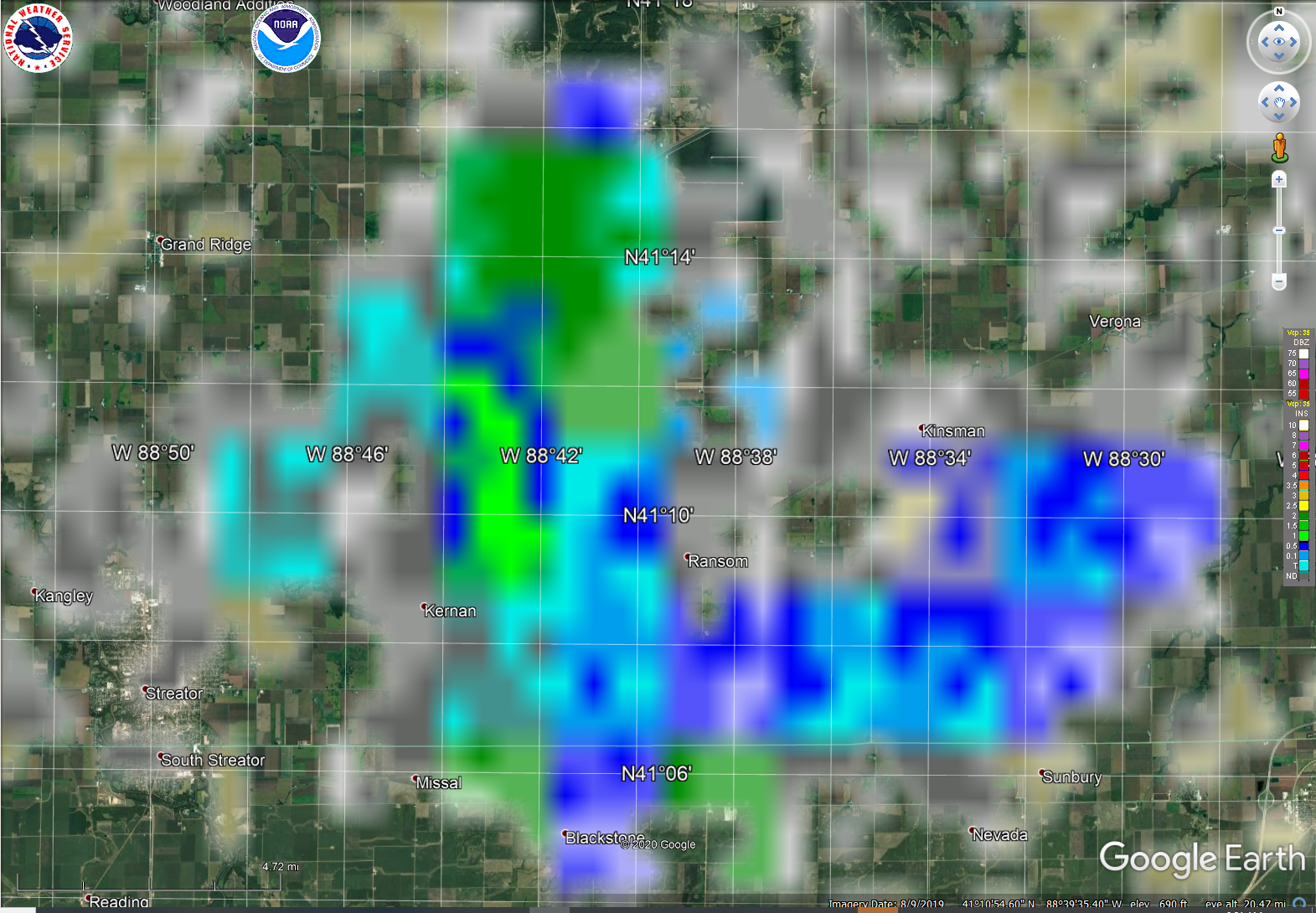Rotate view right with look-around right arrow

point(1293,42)
